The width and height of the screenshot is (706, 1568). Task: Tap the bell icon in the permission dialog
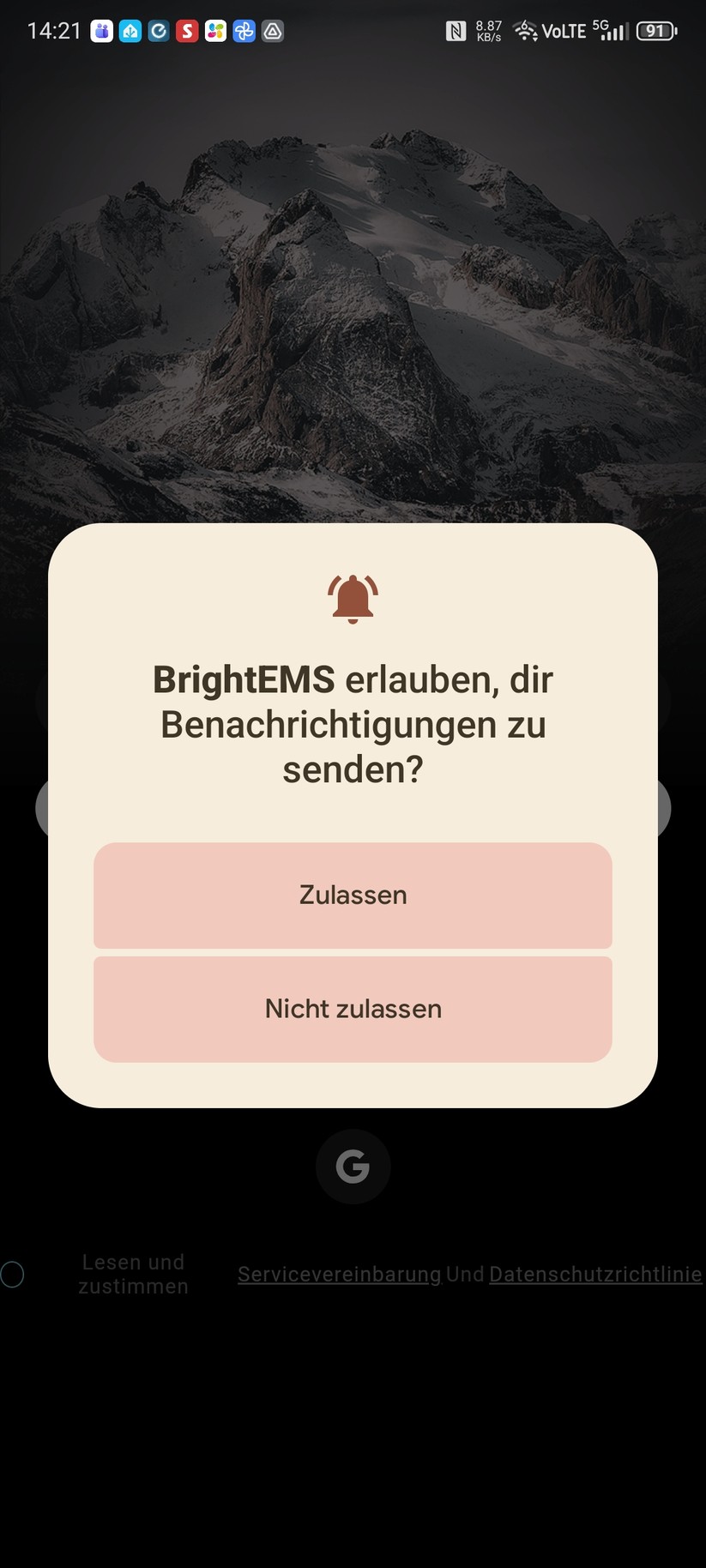pos(353,597)
